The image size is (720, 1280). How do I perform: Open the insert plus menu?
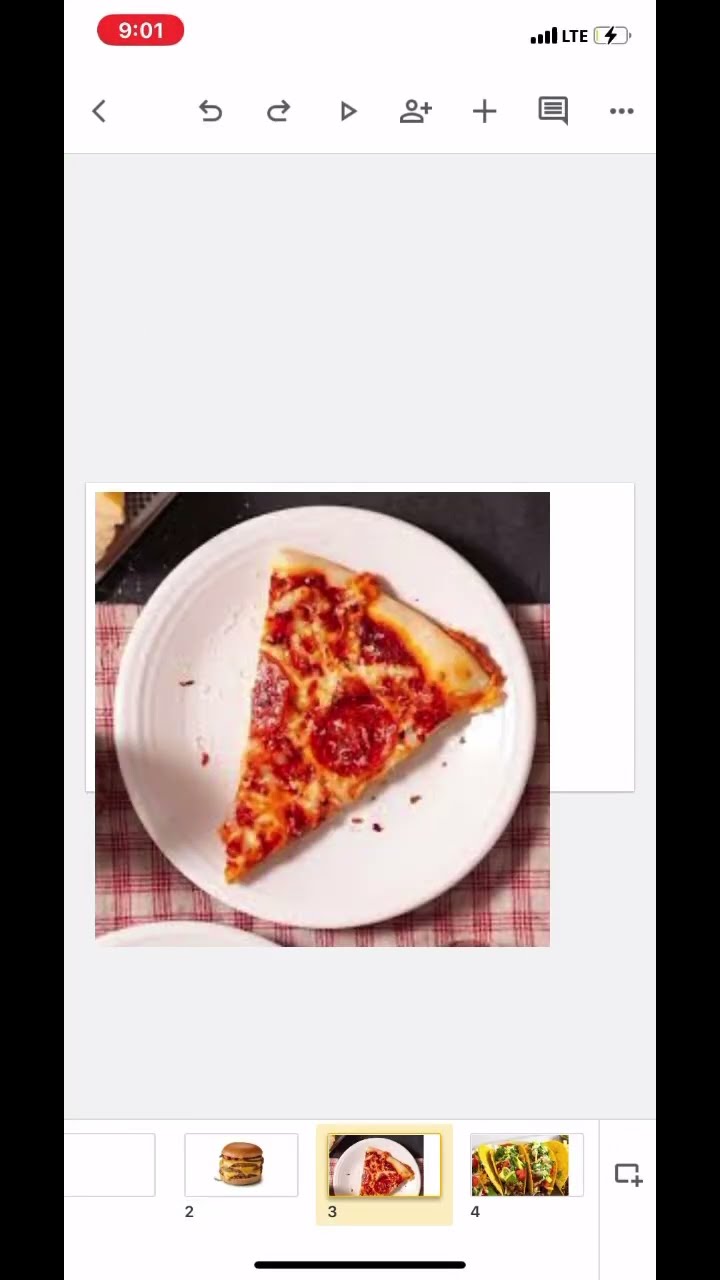(x=485, y=111)
